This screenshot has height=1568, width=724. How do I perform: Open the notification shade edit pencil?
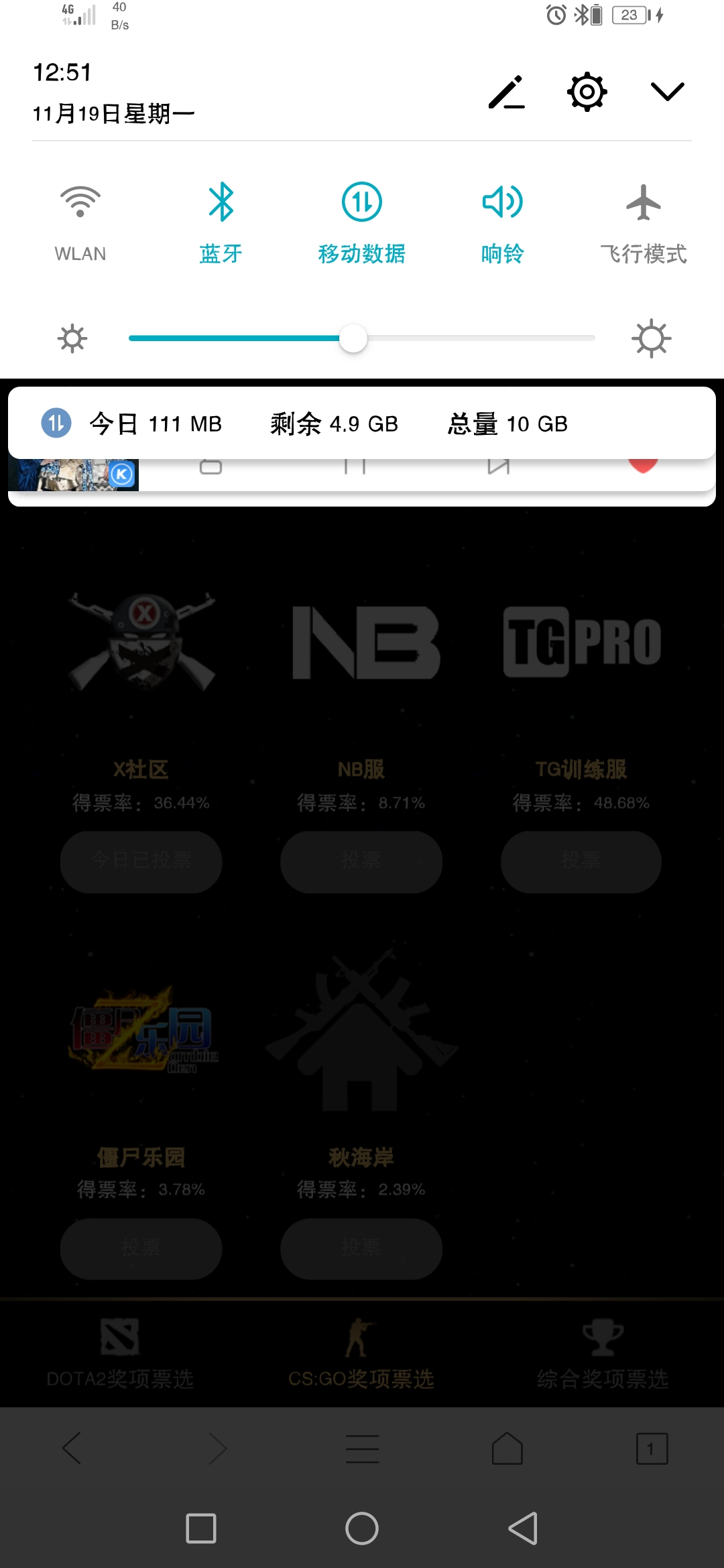tap(507, 92)
